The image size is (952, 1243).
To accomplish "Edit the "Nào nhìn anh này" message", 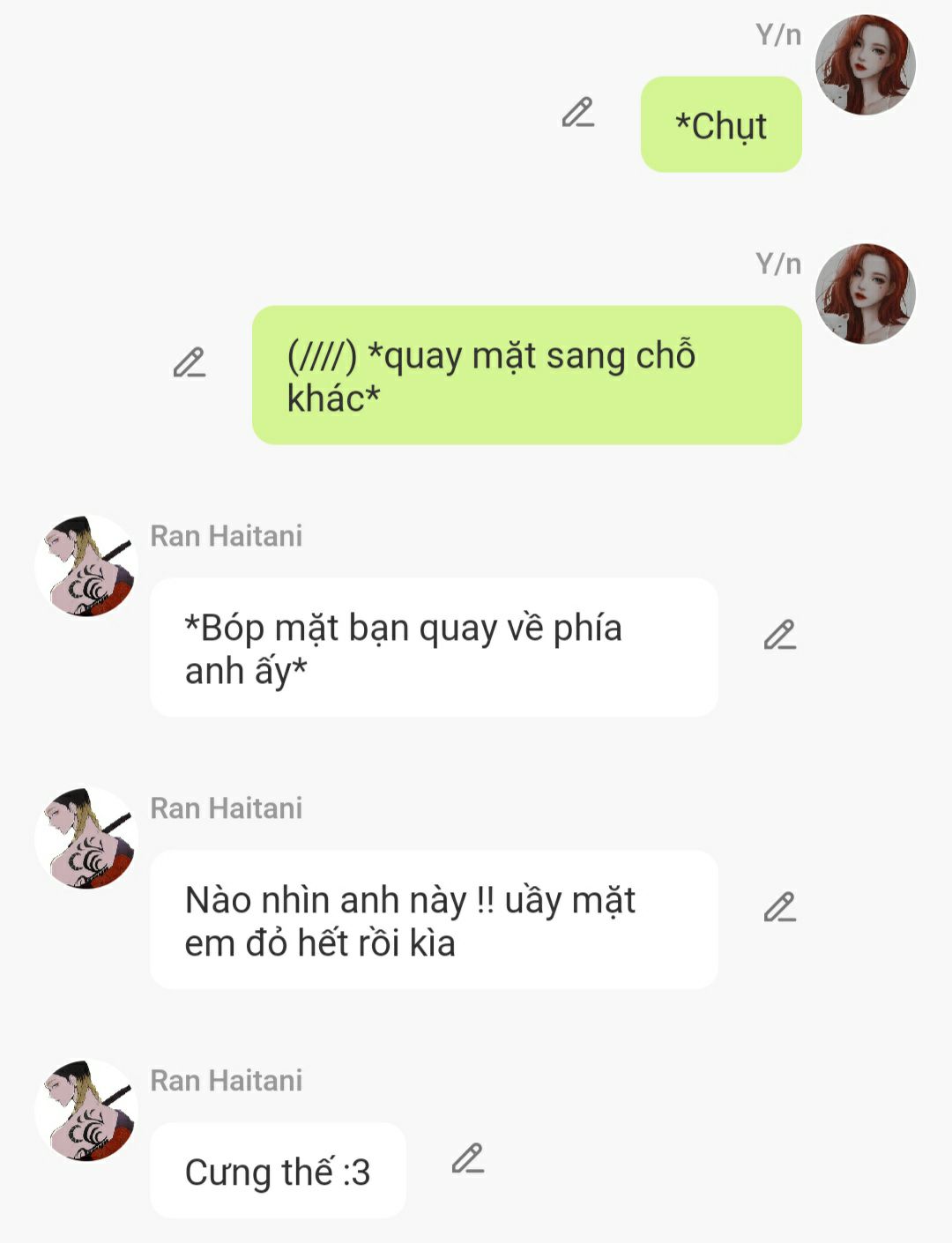I will [780, 908].
